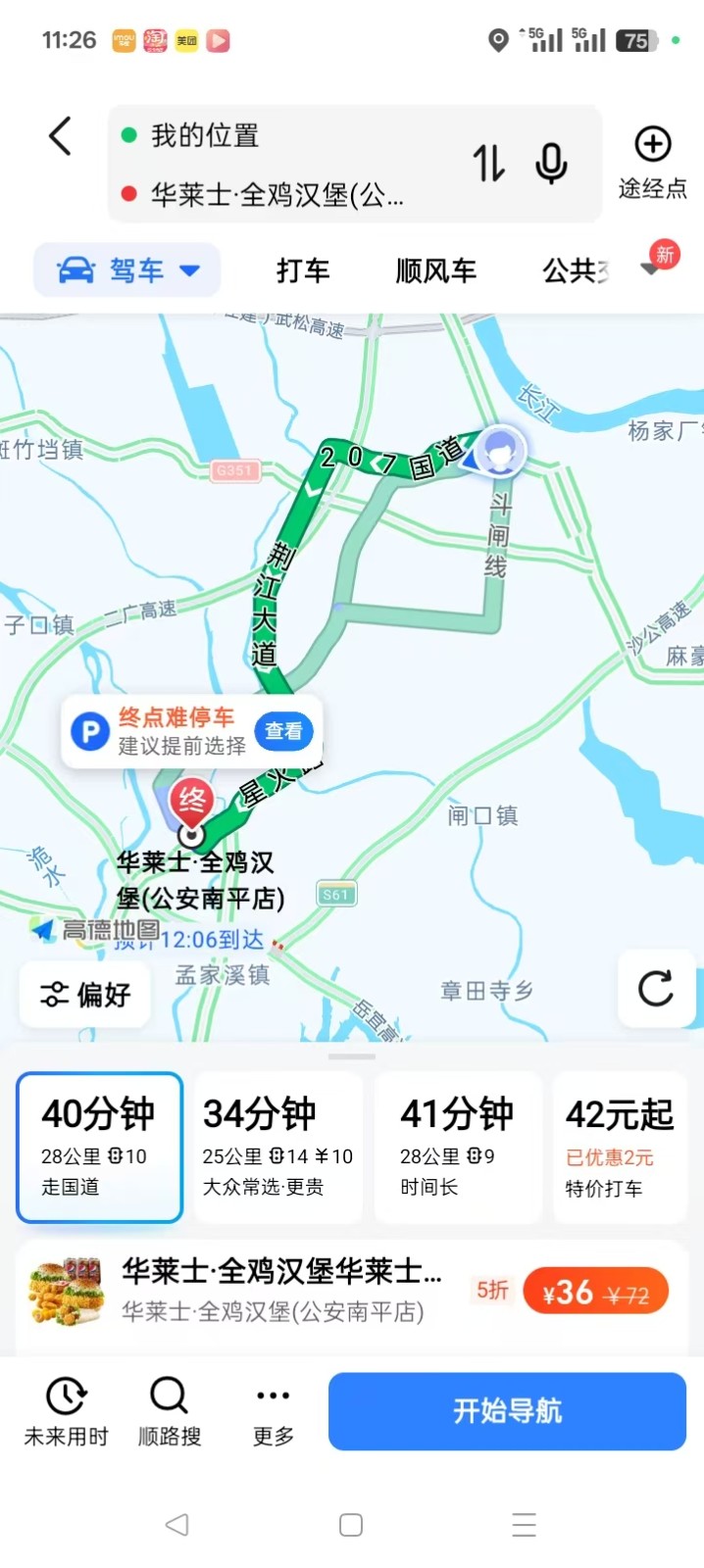
Task: Open the 42元起 特价打车 option
Action: 620,1148
